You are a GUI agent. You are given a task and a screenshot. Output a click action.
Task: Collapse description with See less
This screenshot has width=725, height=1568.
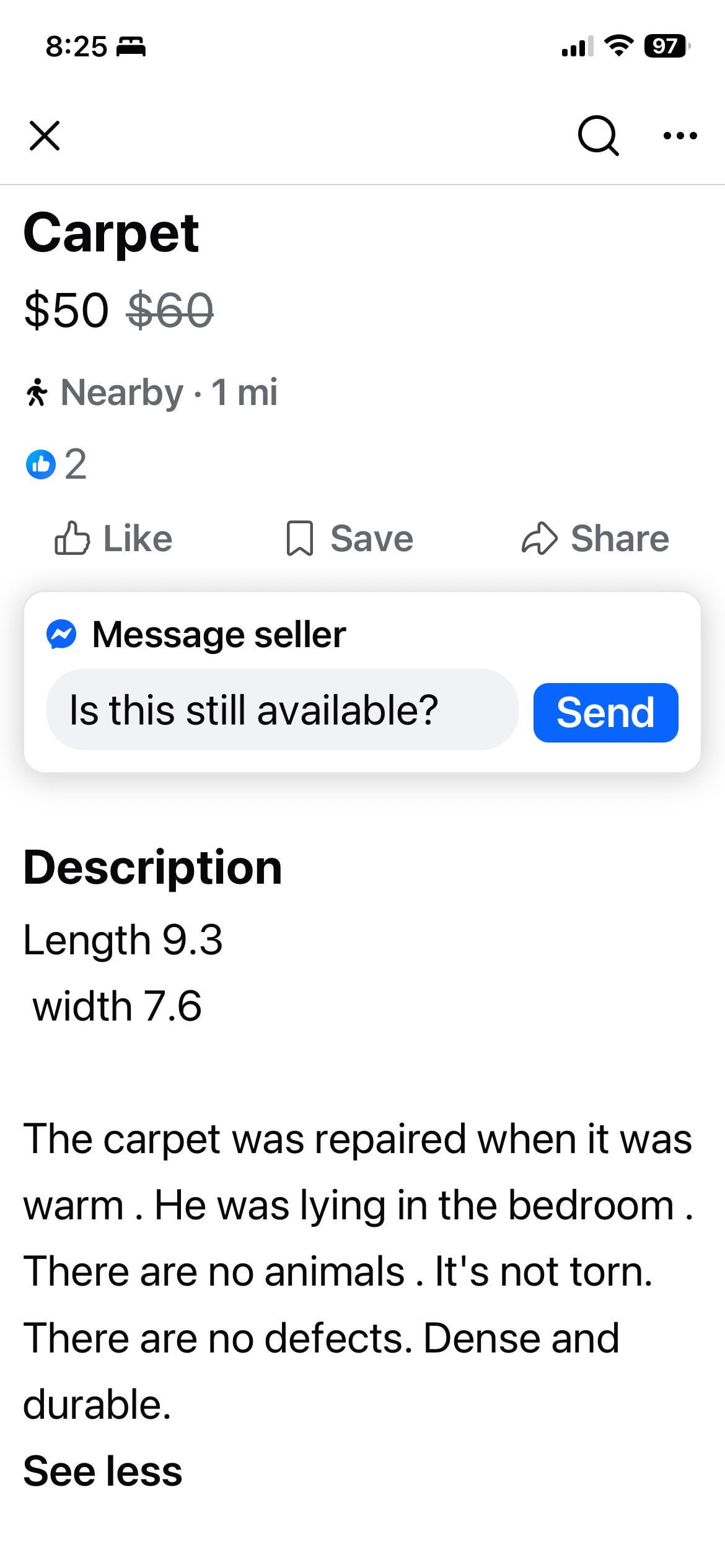tap(103, 1471)
